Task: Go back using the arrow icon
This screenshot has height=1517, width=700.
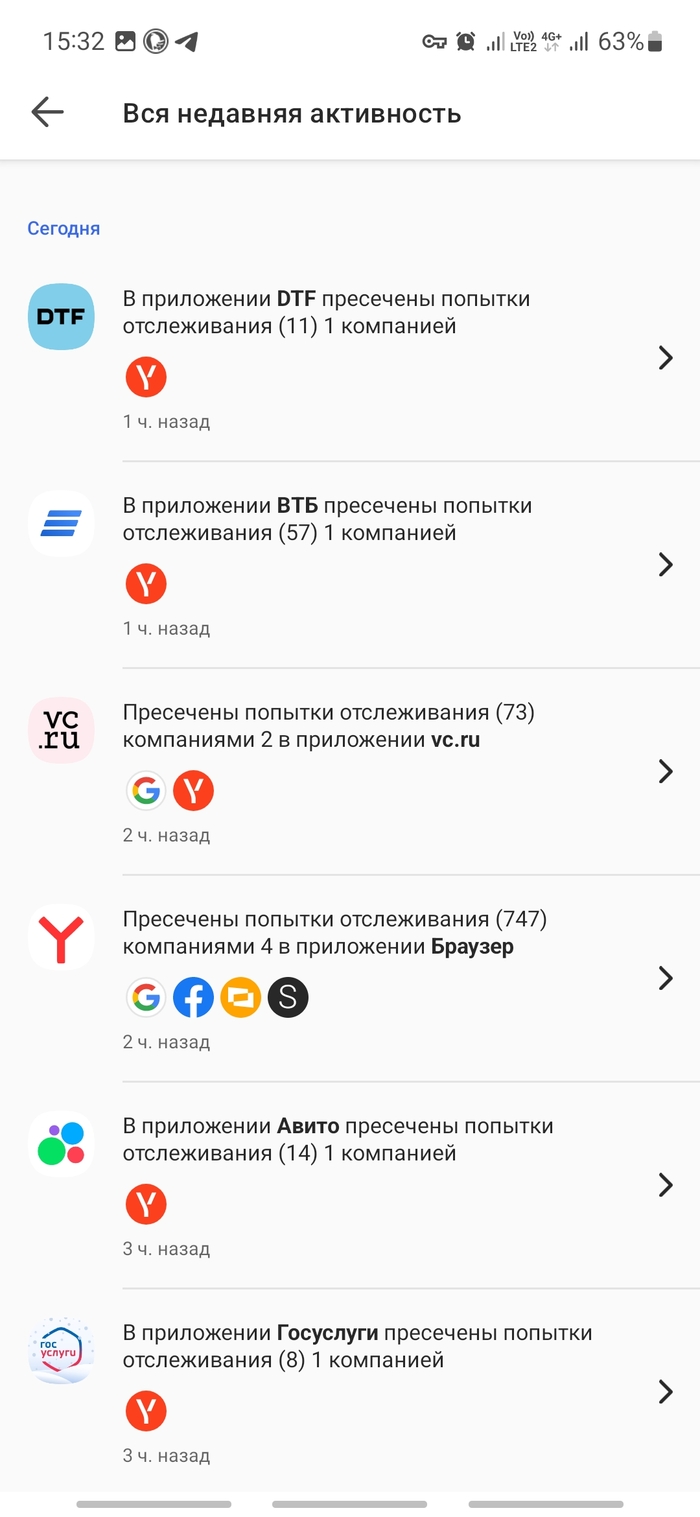Action: coord(47,112)
